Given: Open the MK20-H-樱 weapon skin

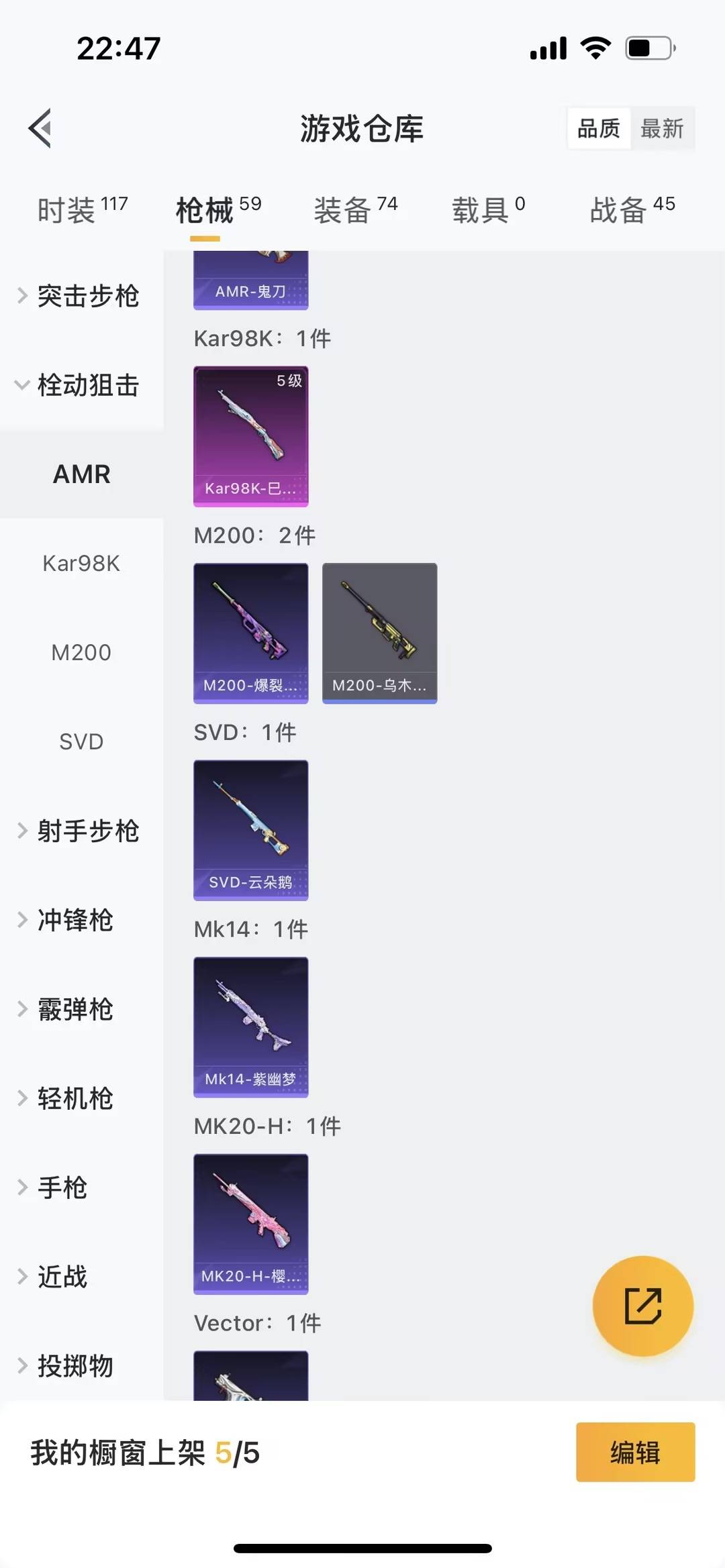Looking at the screenshot, I should (x=250, y=1224).
